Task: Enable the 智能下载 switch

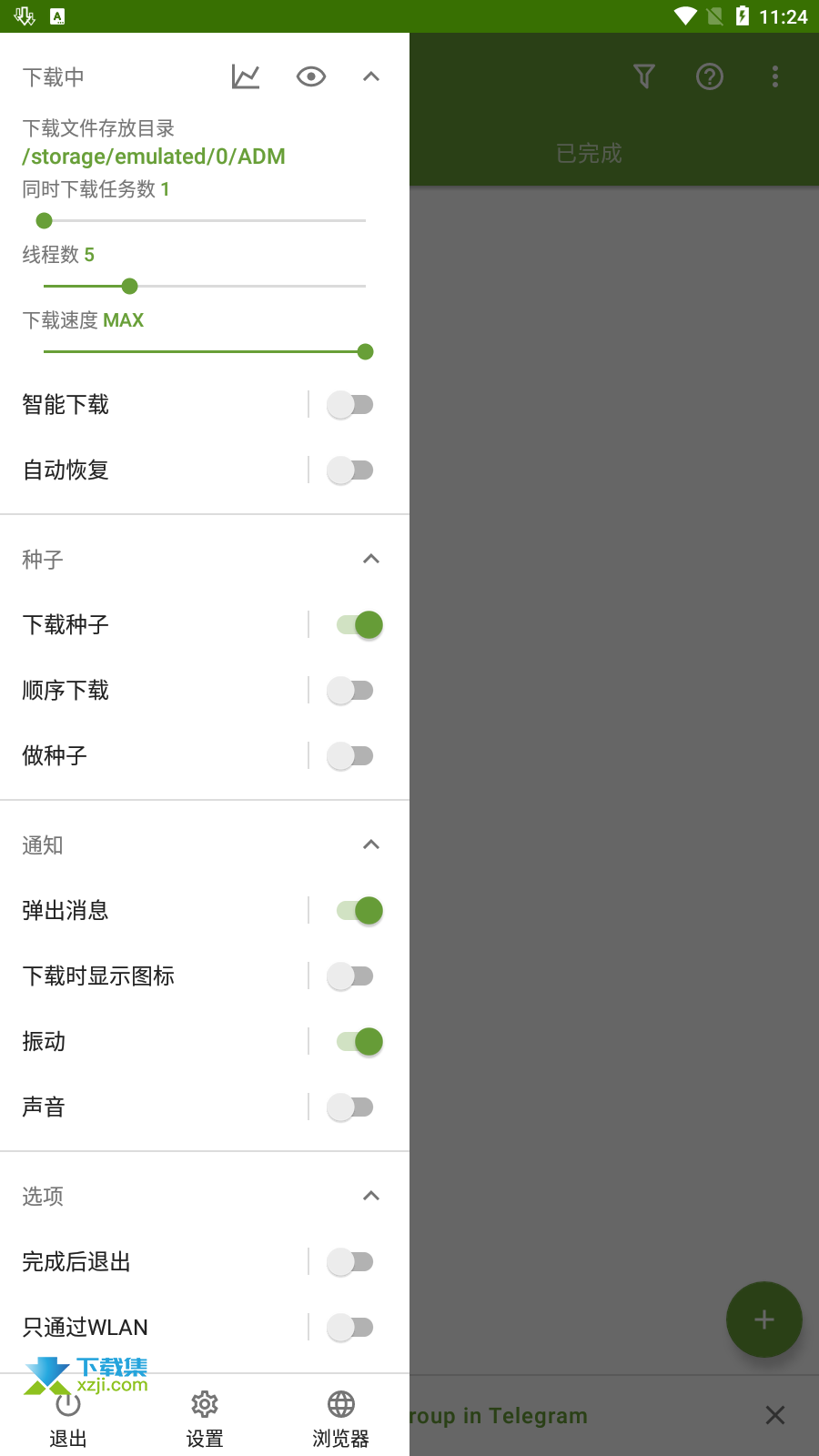Action: [x=351, y=404]
